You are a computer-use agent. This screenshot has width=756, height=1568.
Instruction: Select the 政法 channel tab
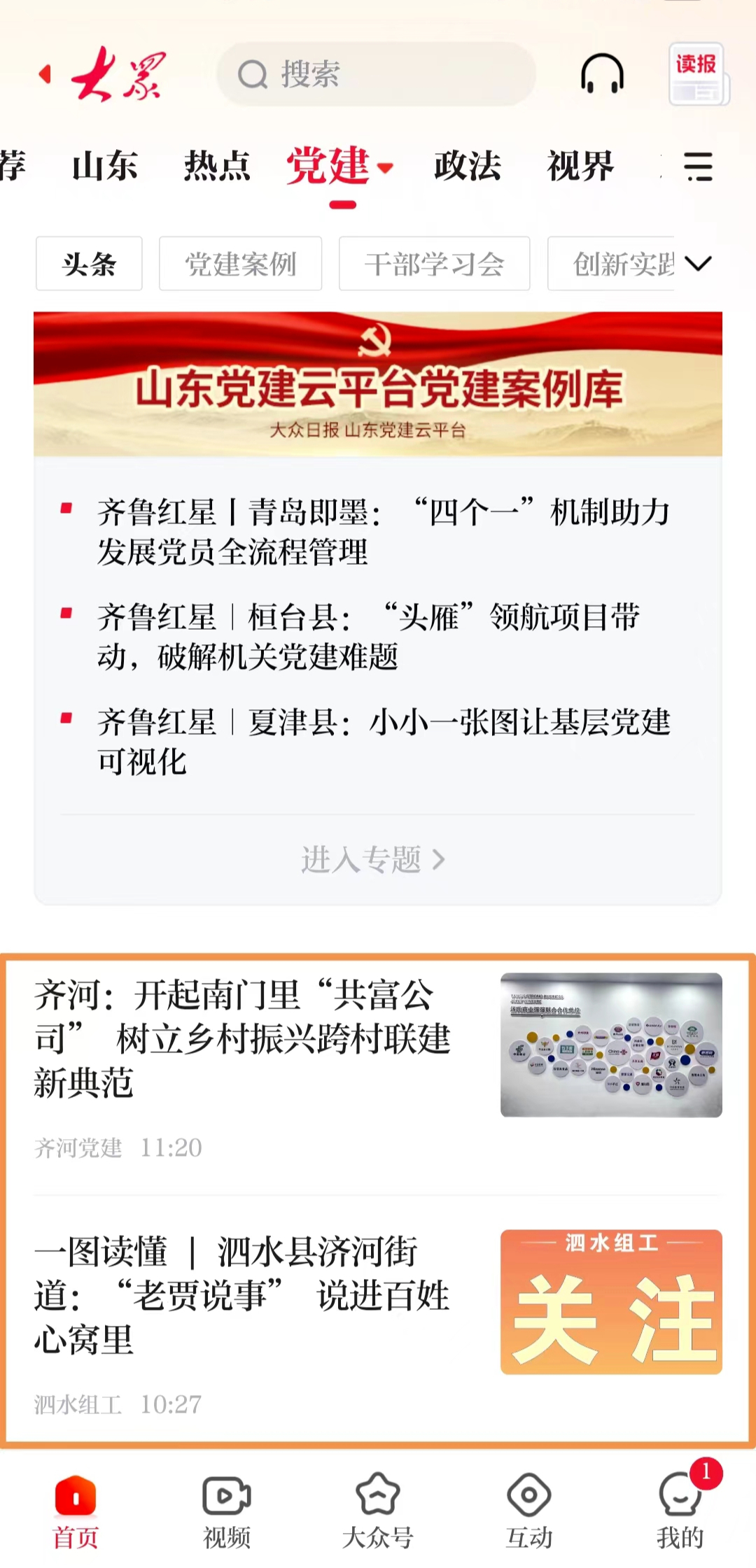pos(468,167)
